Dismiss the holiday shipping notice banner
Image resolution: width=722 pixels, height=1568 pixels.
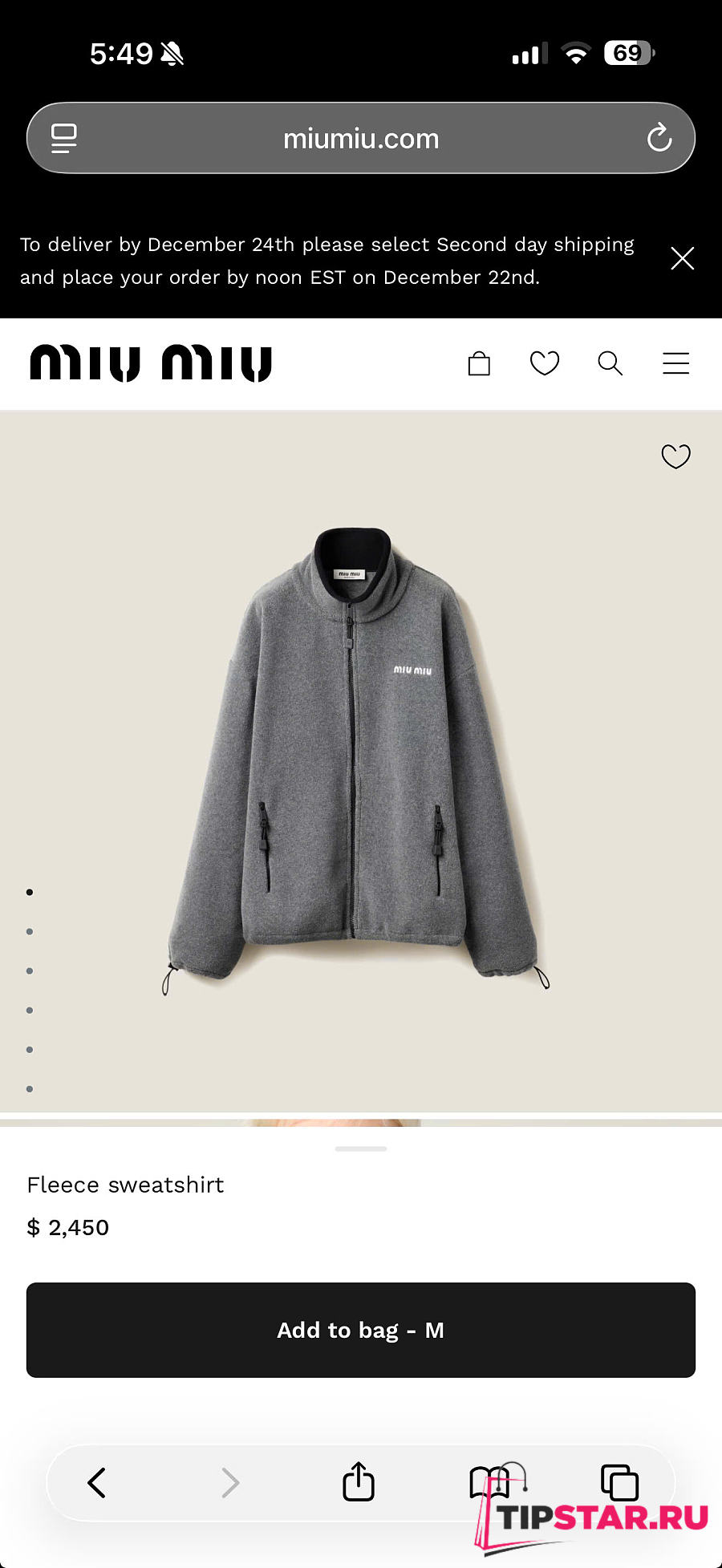pyautogui.click(x=682, y=258)
